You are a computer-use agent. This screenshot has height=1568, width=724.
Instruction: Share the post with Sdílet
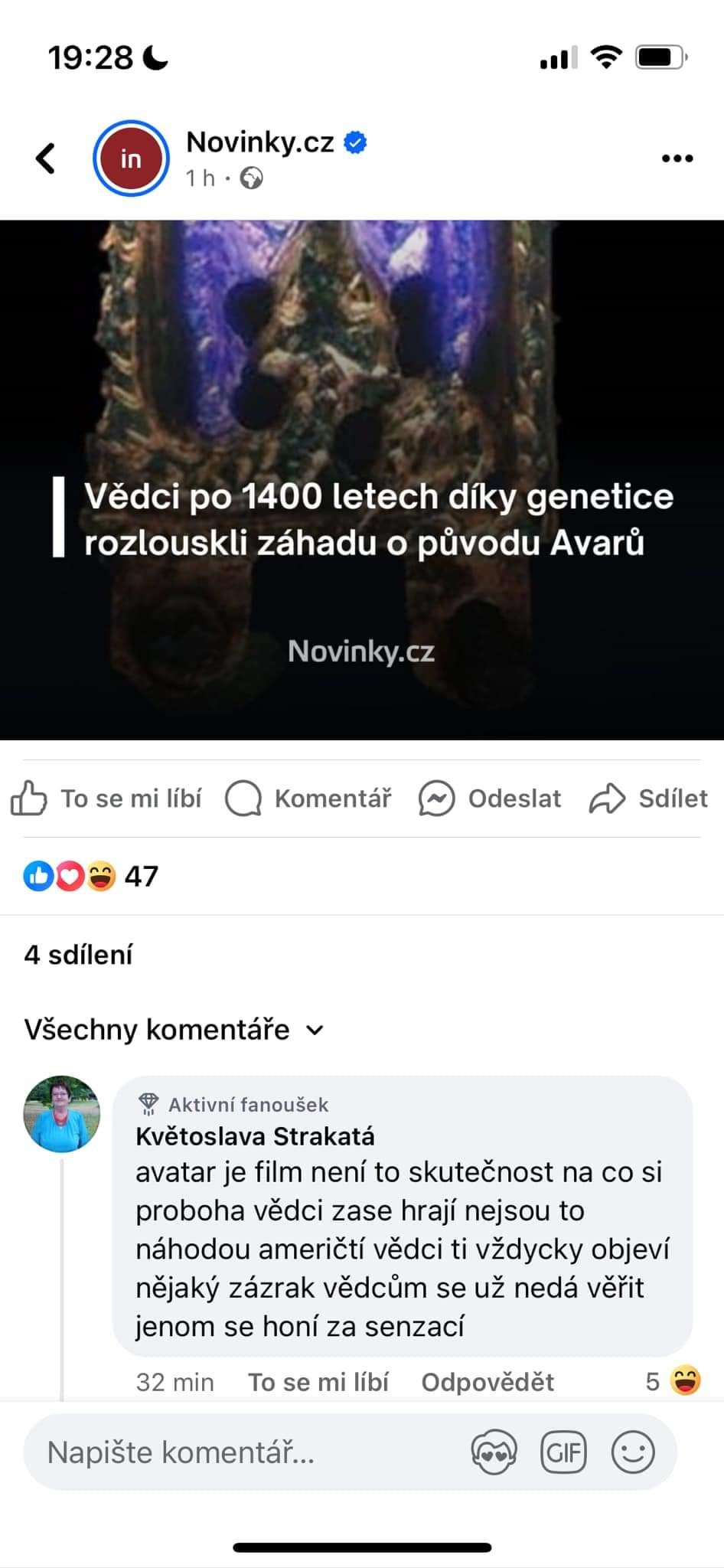point(648,799)
